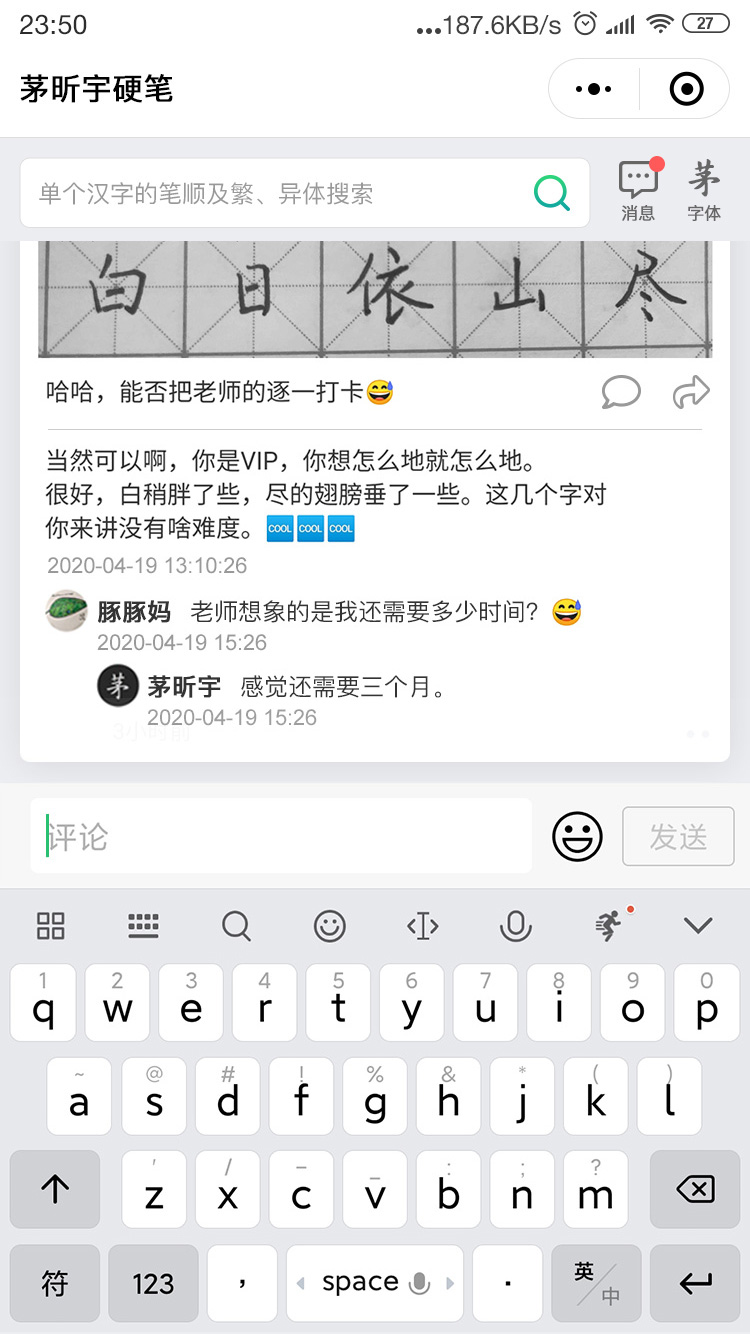750x1334 pixels.
Task: Open the keyboard's emoji smiley toolbar icon
Action: [x=330, y=926]
